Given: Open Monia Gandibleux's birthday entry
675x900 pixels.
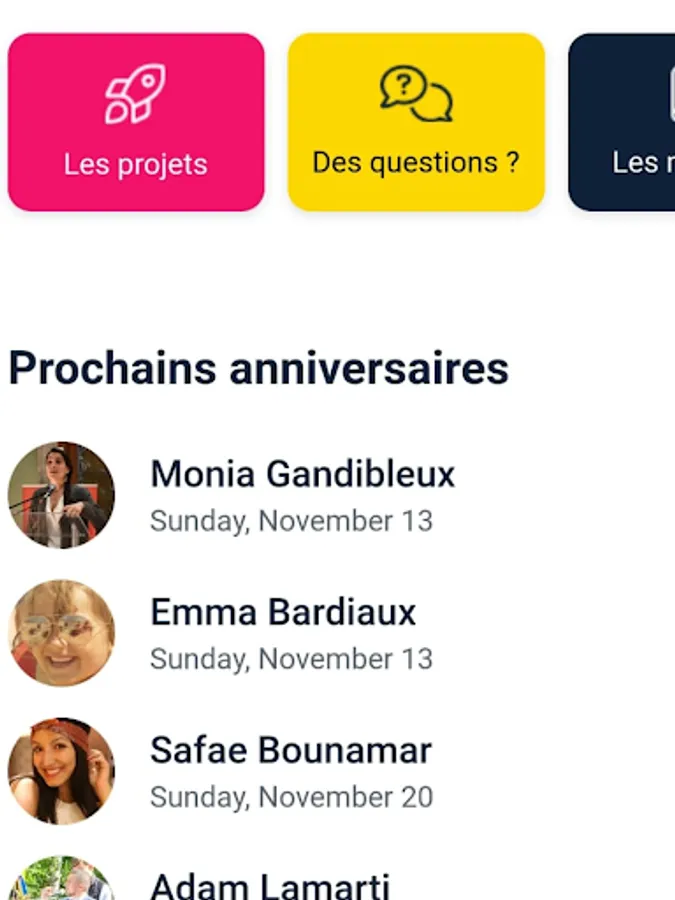Looking at the screenshot, I should pyautogui.click(x=338, y=495).
